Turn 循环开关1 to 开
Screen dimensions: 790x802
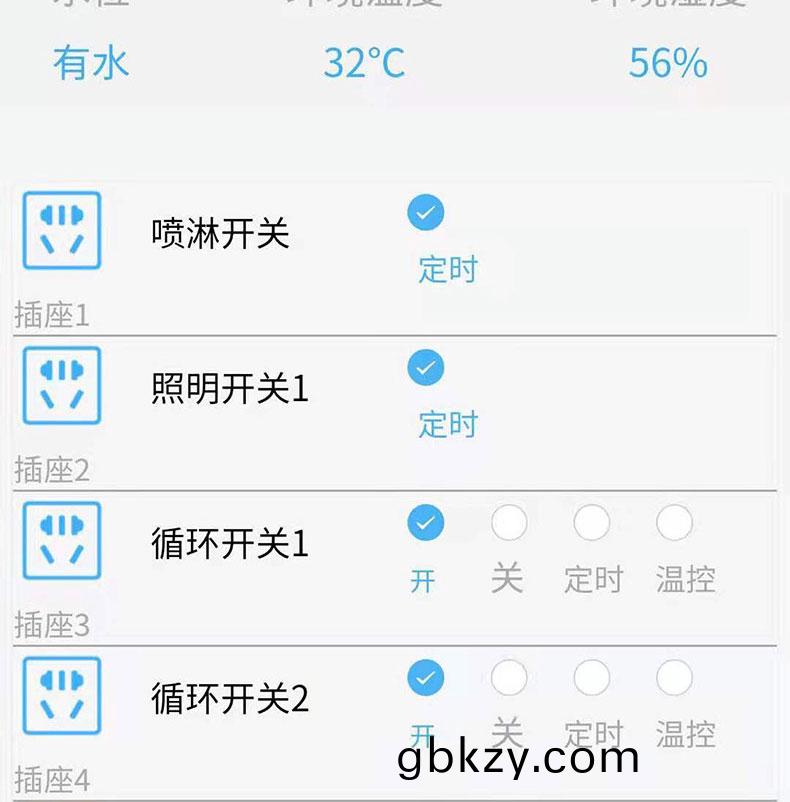pos(426,522)
